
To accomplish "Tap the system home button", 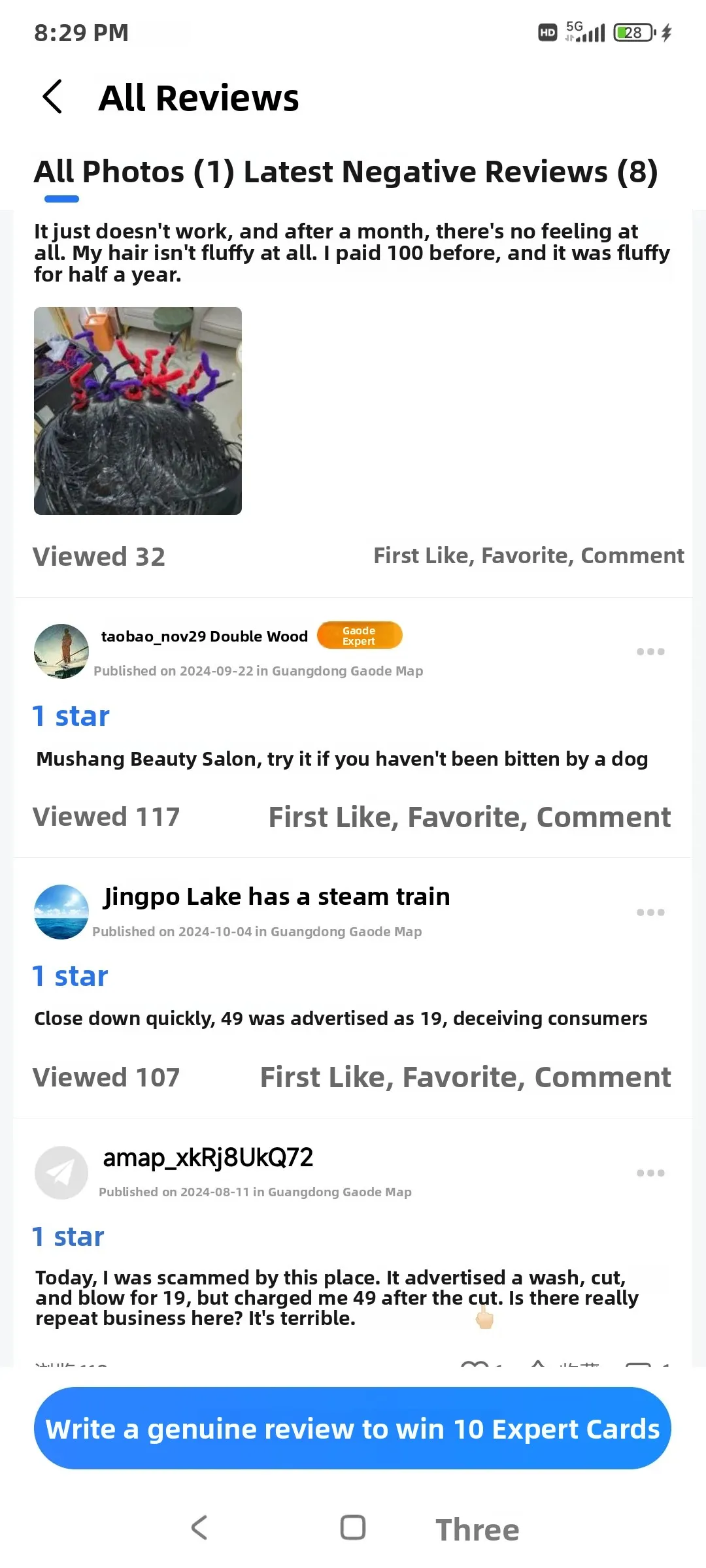I will point(353,1527).
